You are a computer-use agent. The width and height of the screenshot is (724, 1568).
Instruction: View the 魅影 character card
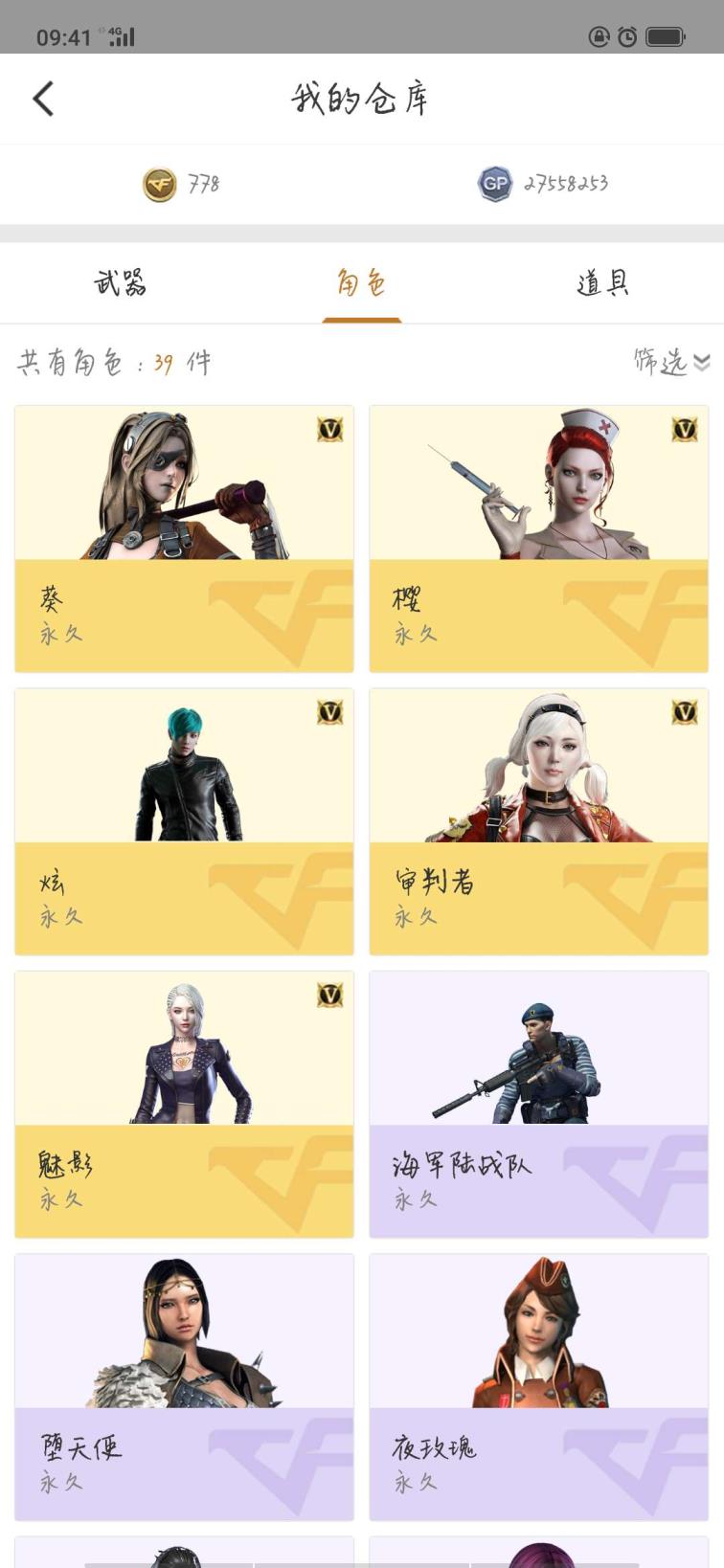[x=184, y=1104]
